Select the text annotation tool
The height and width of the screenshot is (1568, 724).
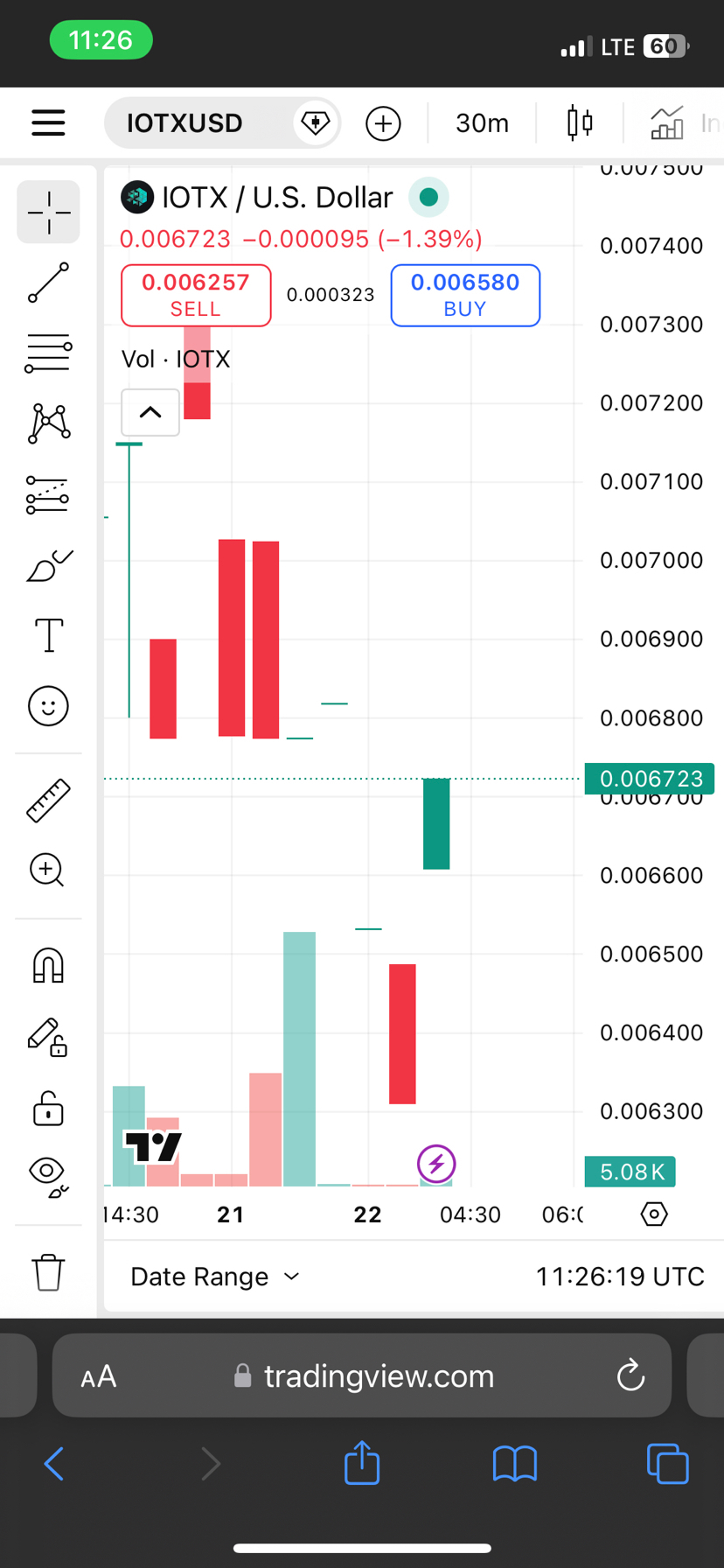point(48,635)
